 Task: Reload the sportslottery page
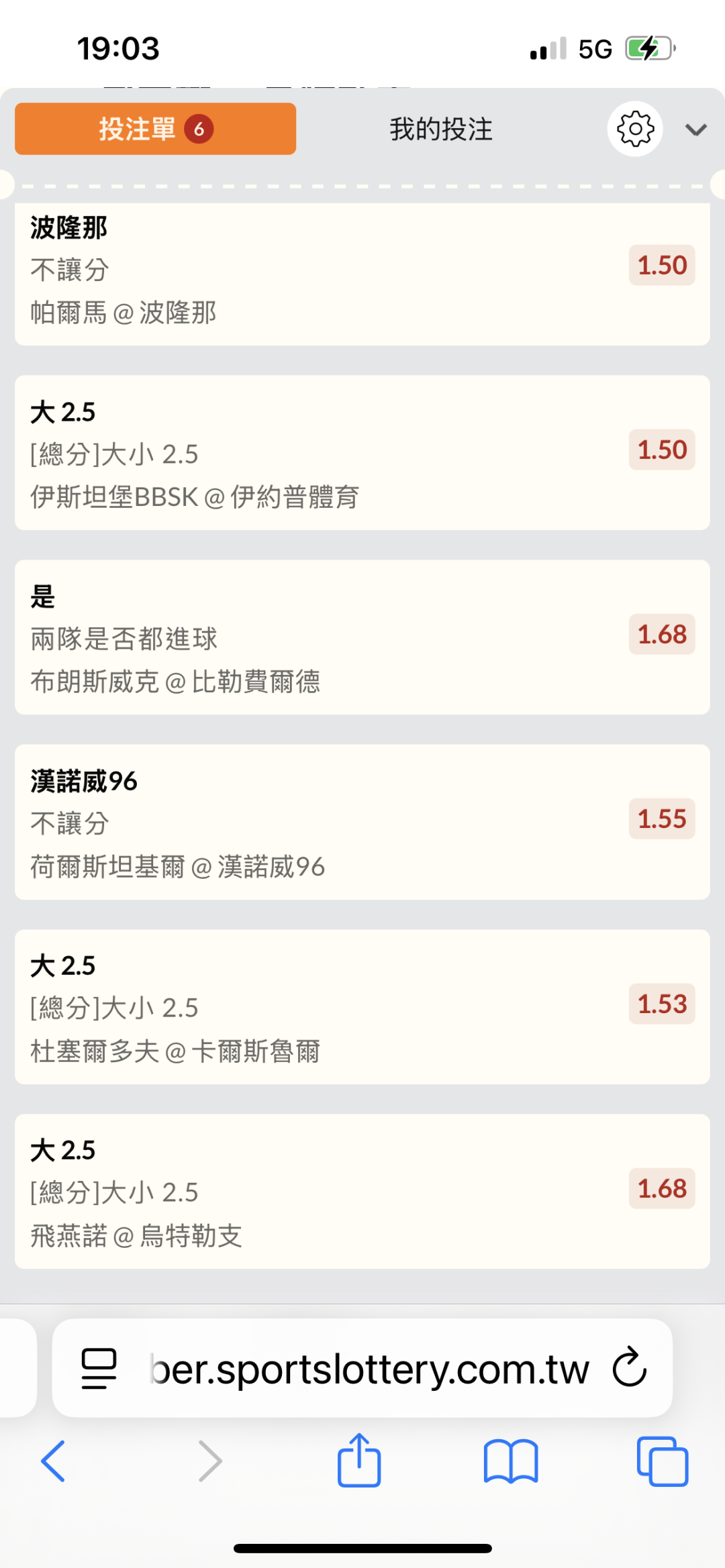[x=630, y=1367]
